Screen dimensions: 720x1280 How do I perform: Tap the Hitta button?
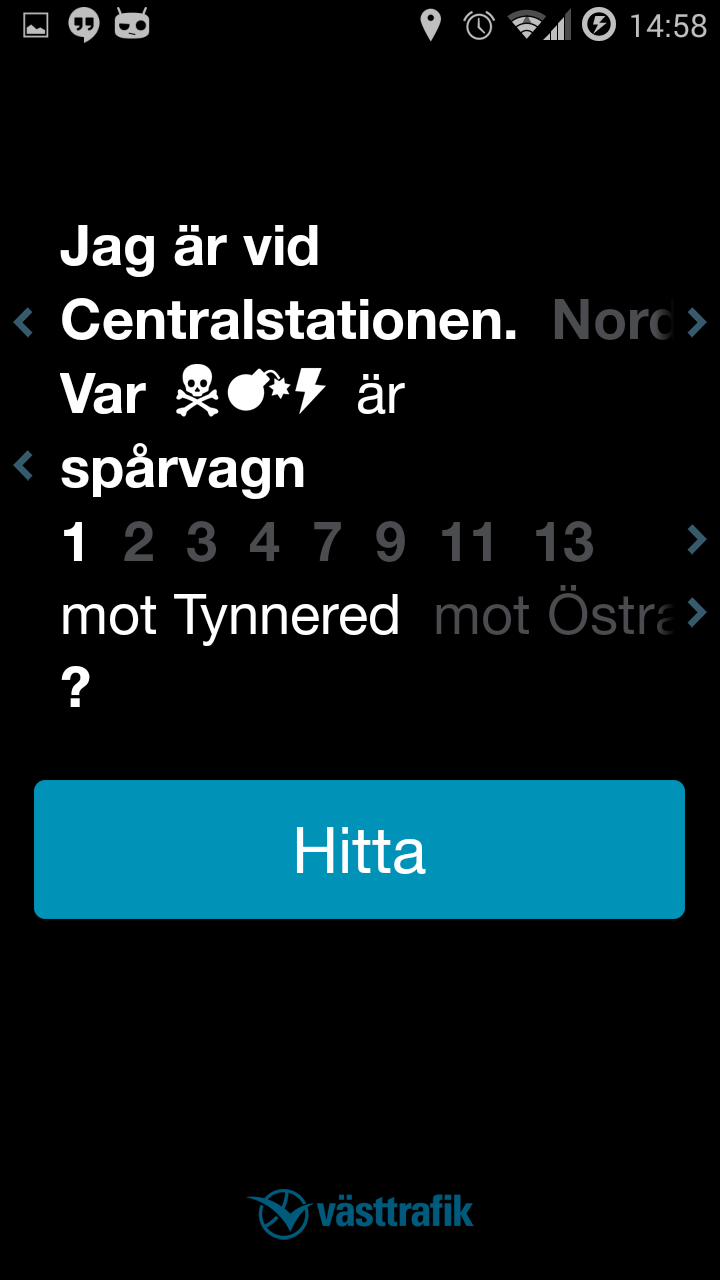(359, 849)
